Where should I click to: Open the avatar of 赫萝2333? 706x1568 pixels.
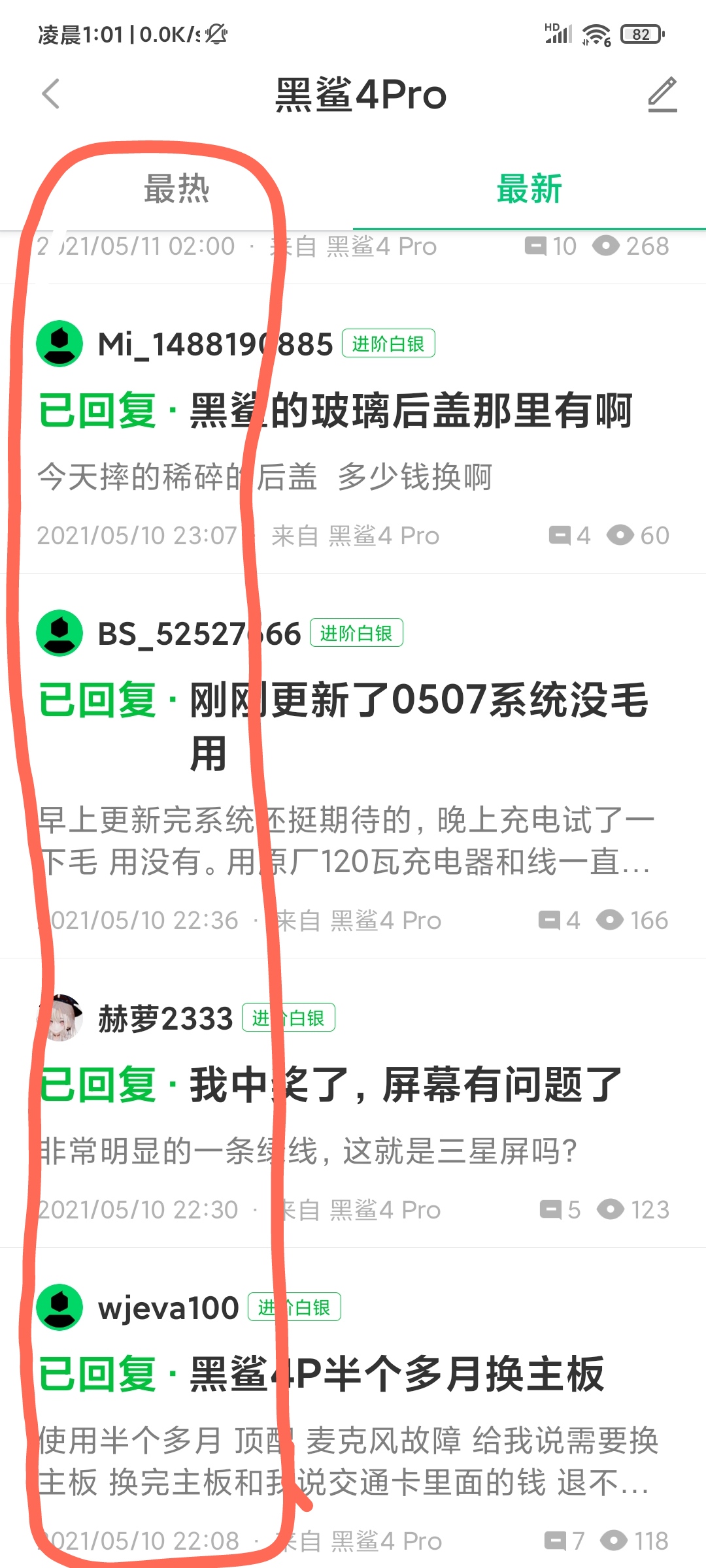coord(59,1018)
